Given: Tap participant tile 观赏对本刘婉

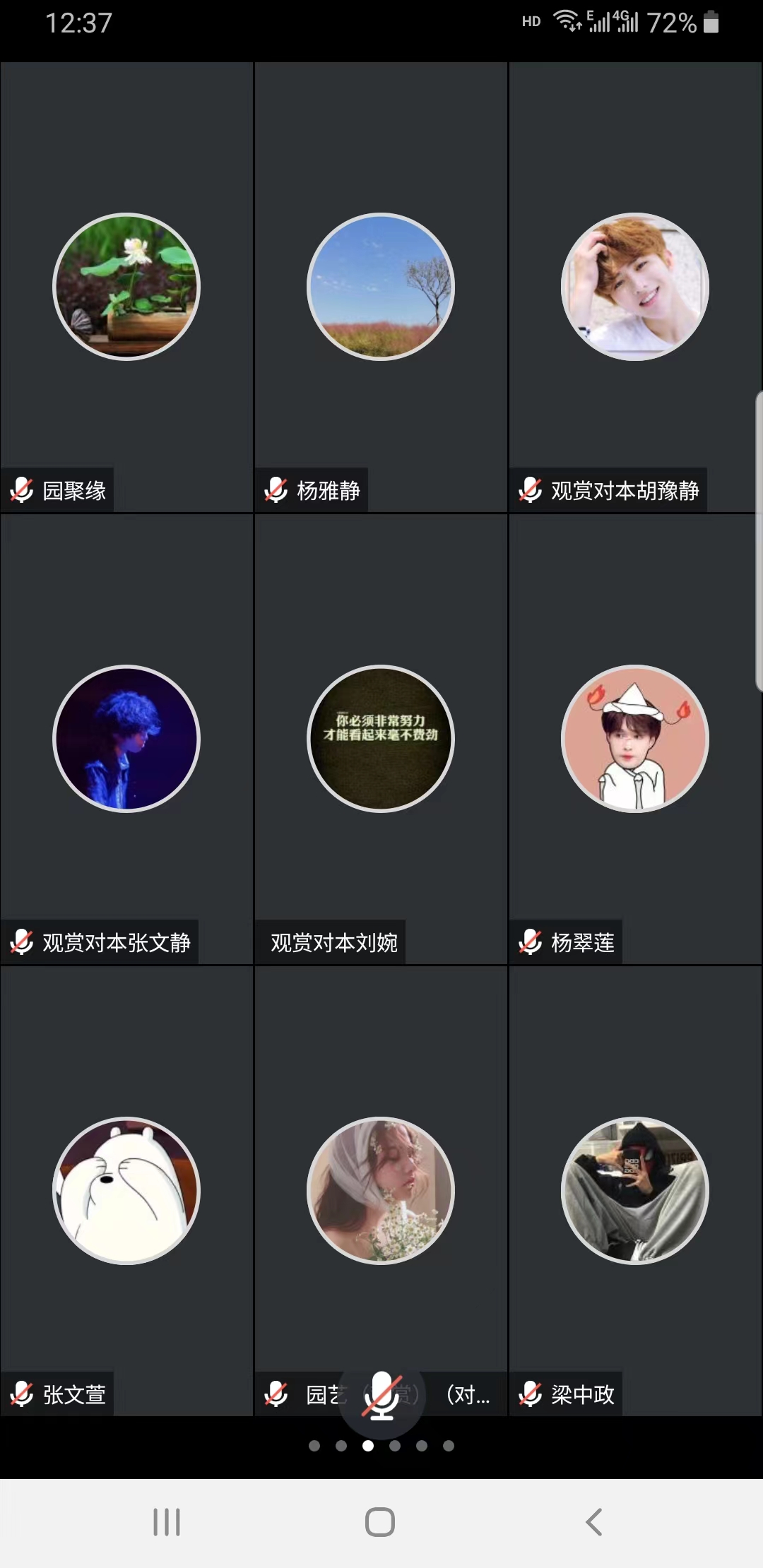Looking at the screenshot, I should pos(381,739).
